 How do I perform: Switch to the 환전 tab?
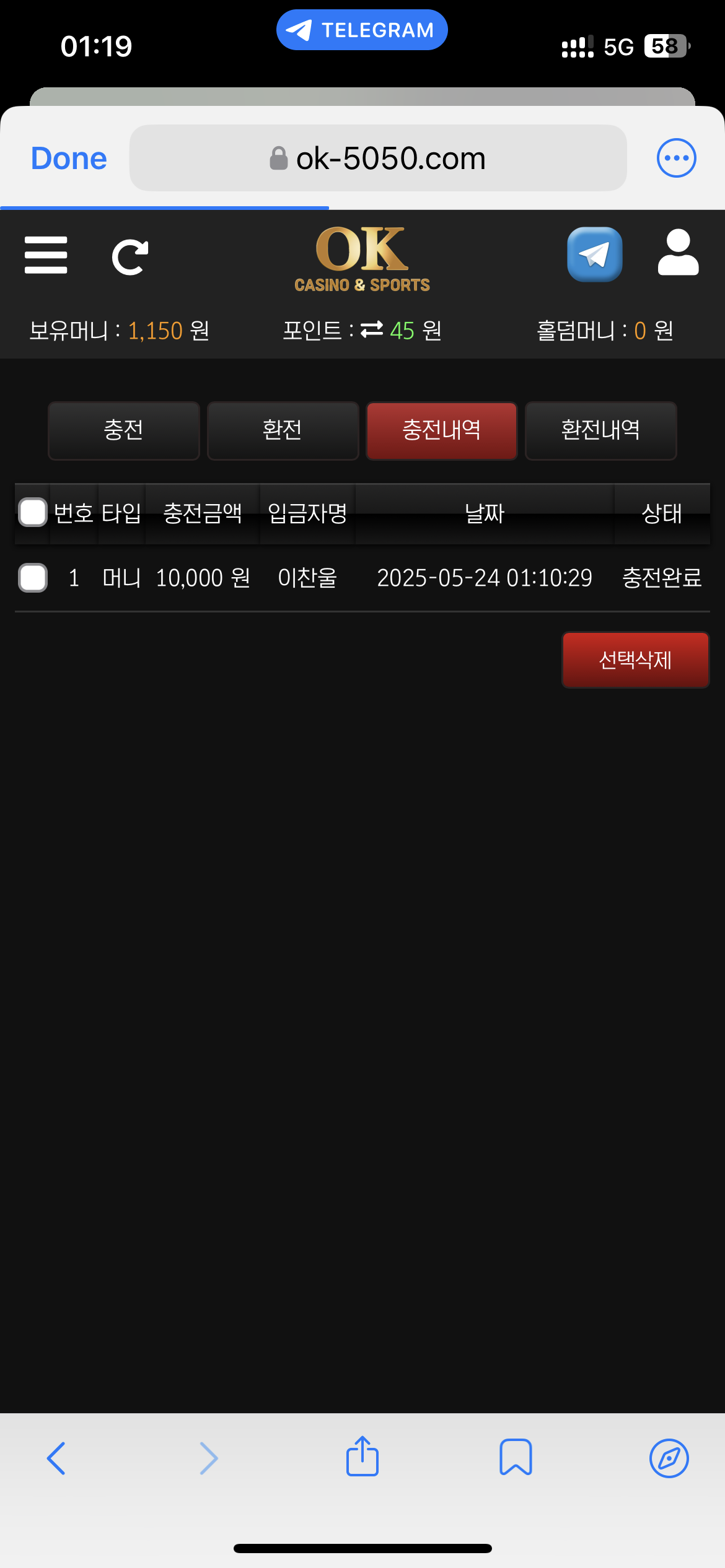[x=283, y=430]
